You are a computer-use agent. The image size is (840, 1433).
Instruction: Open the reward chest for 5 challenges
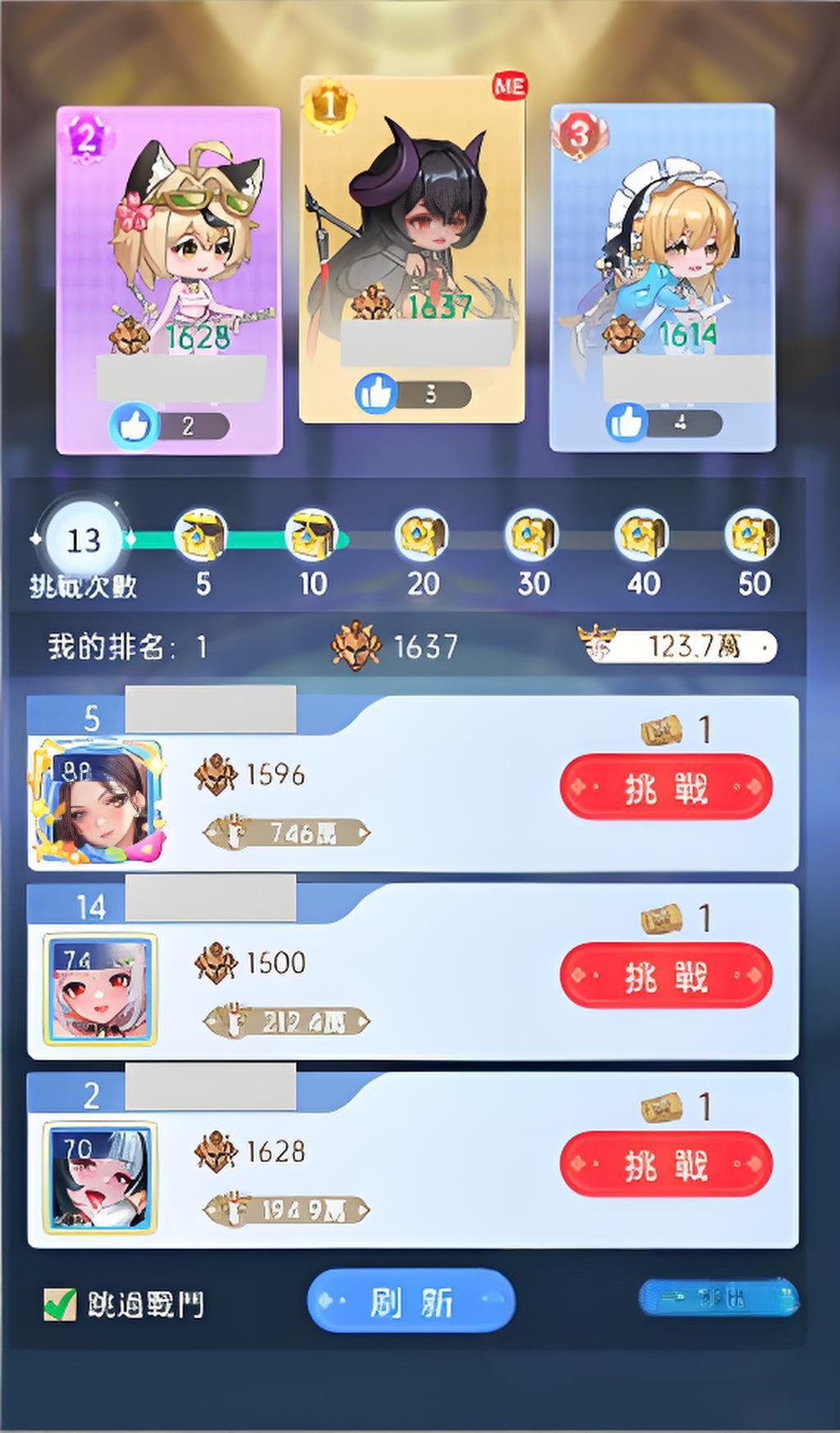click(x=203, y=536)
